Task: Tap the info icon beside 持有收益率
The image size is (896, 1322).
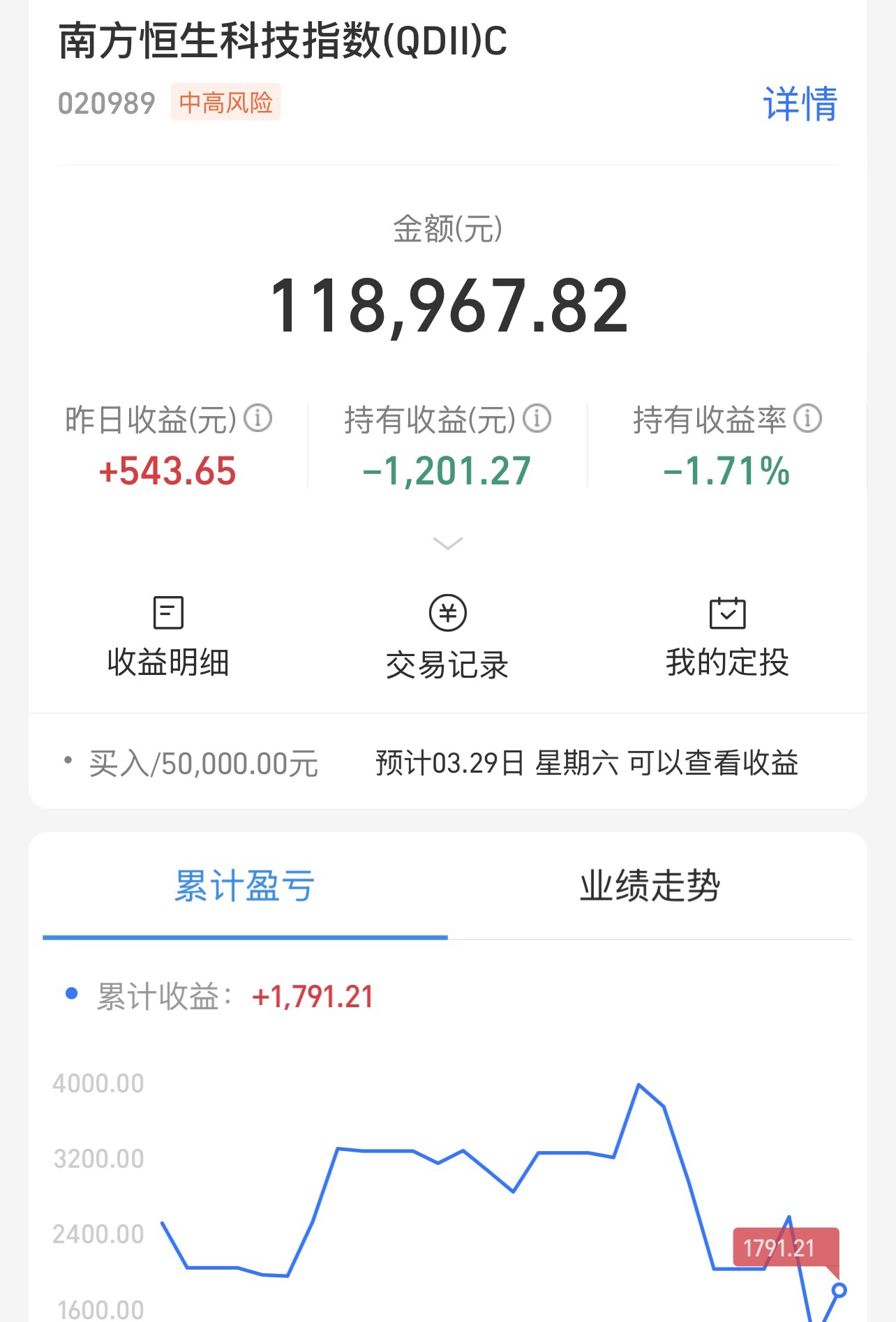Action: point(808,419)
